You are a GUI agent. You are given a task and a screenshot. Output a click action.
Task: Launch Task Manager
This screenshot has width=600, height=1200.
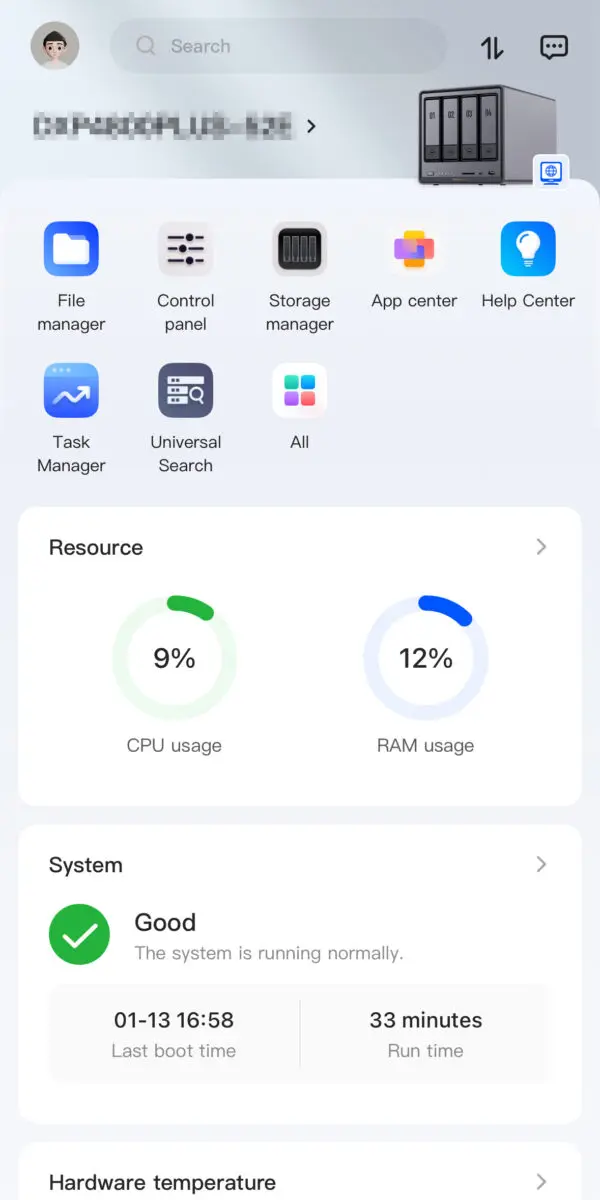(x=71, y=390)
